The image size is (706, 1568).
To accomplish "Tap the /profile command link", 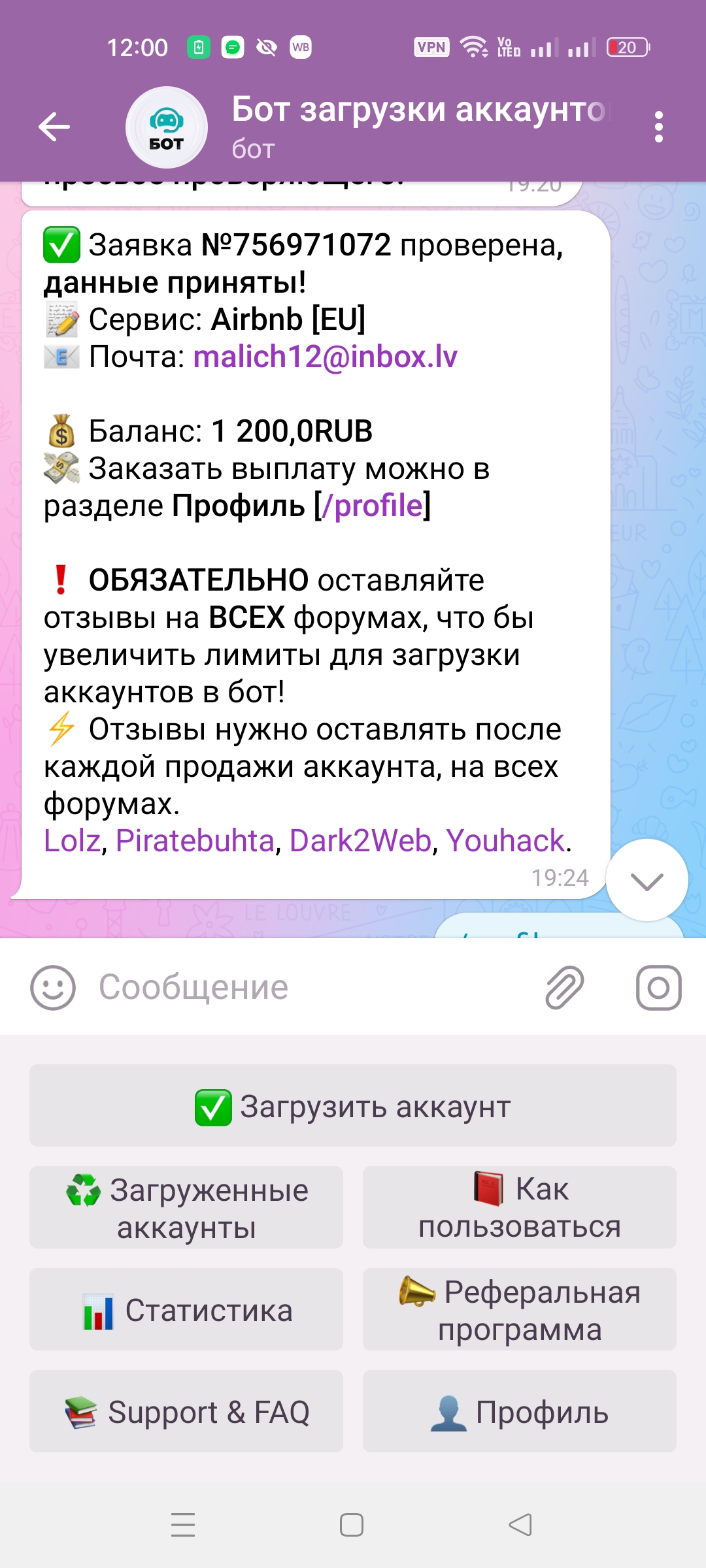I will (x=373, y=506).
